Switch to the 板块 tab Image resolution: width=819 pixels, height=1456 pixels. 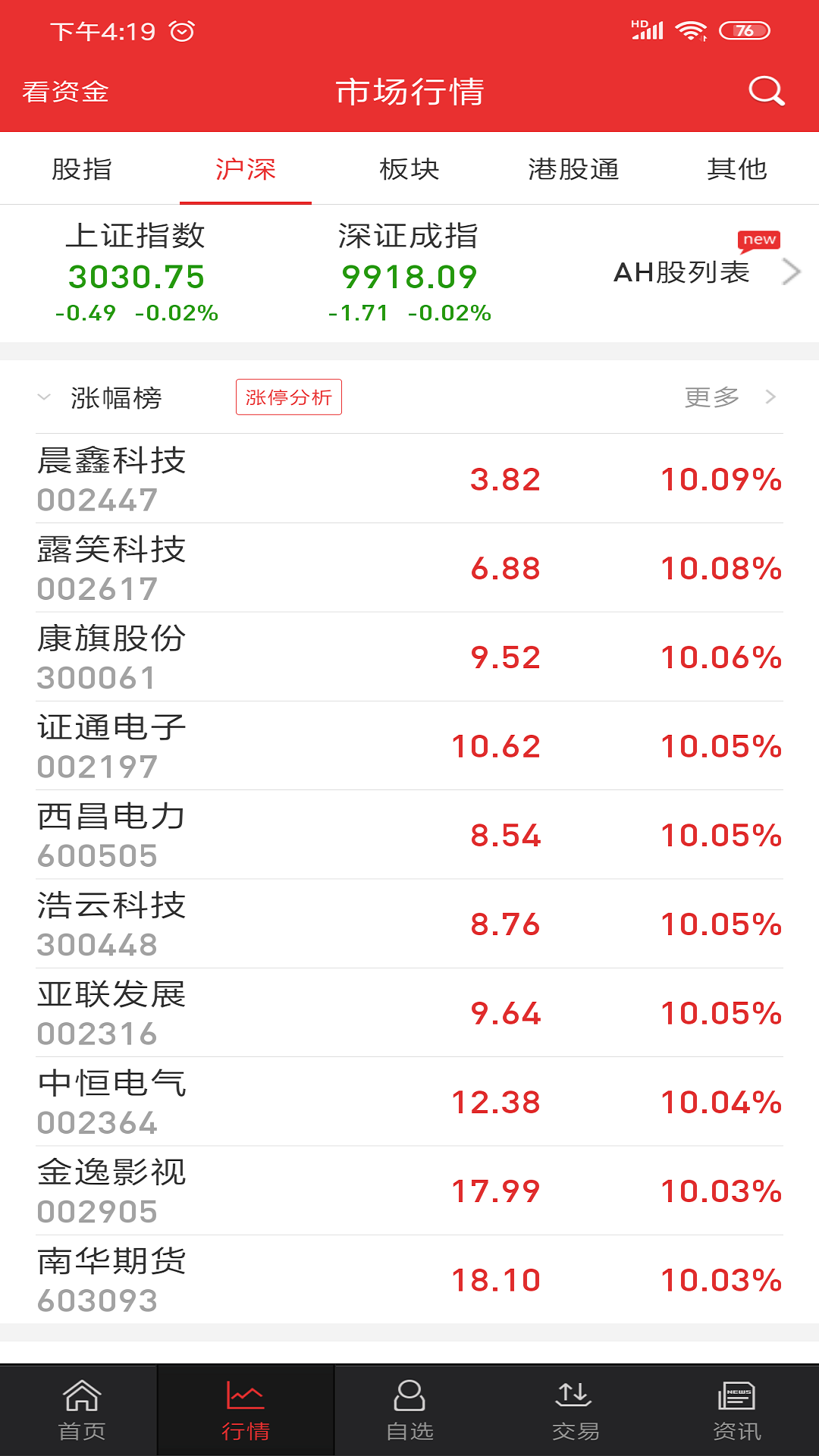pyautogui.click(x=409, y=169)
